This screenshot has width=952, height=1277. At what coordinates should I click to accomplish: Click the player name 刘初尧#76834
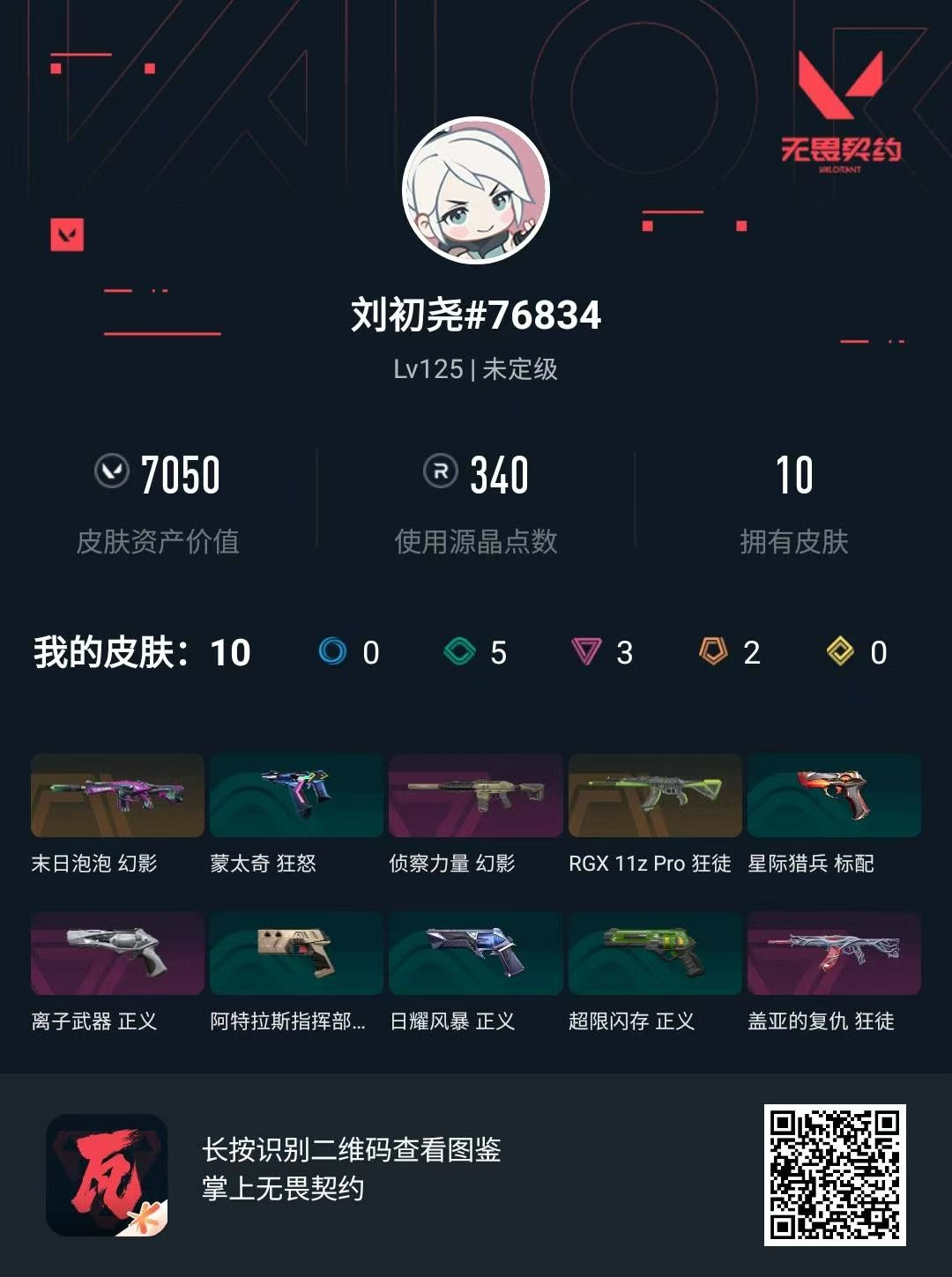pos(476,316)
